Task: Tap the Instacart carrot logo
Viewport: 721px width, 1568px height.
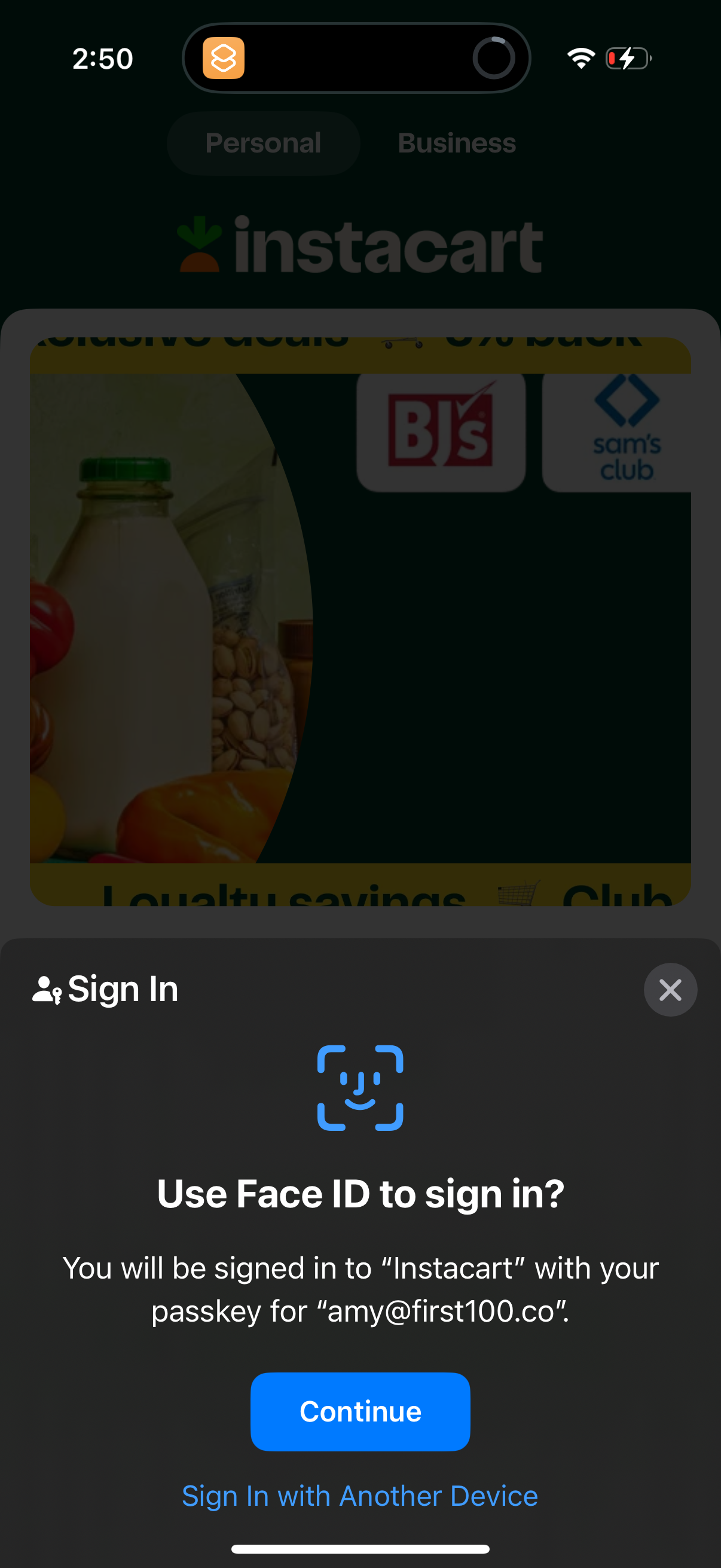Action: click(200, 243)
